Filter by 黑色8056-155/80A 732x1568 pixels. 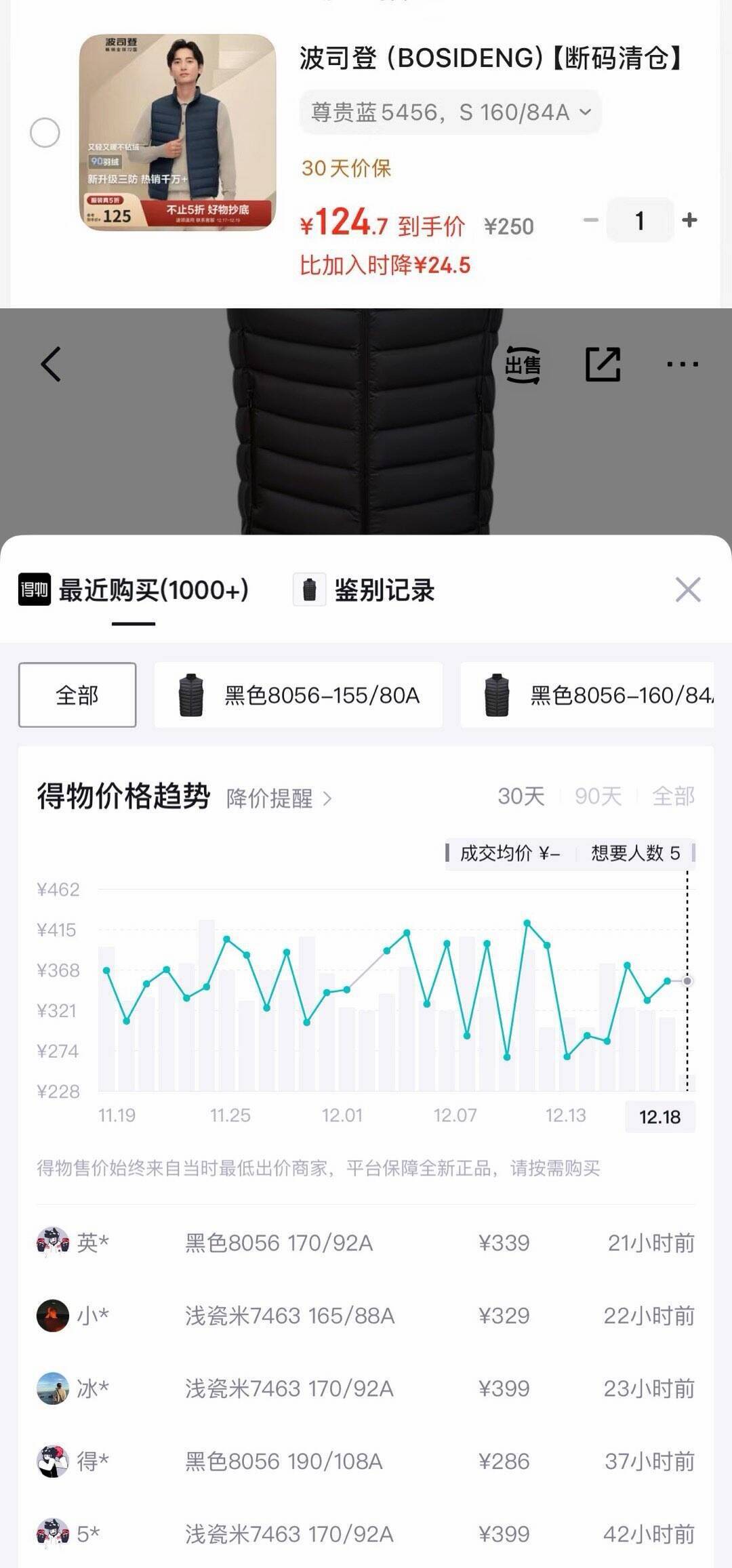click(x=299, y=695)
